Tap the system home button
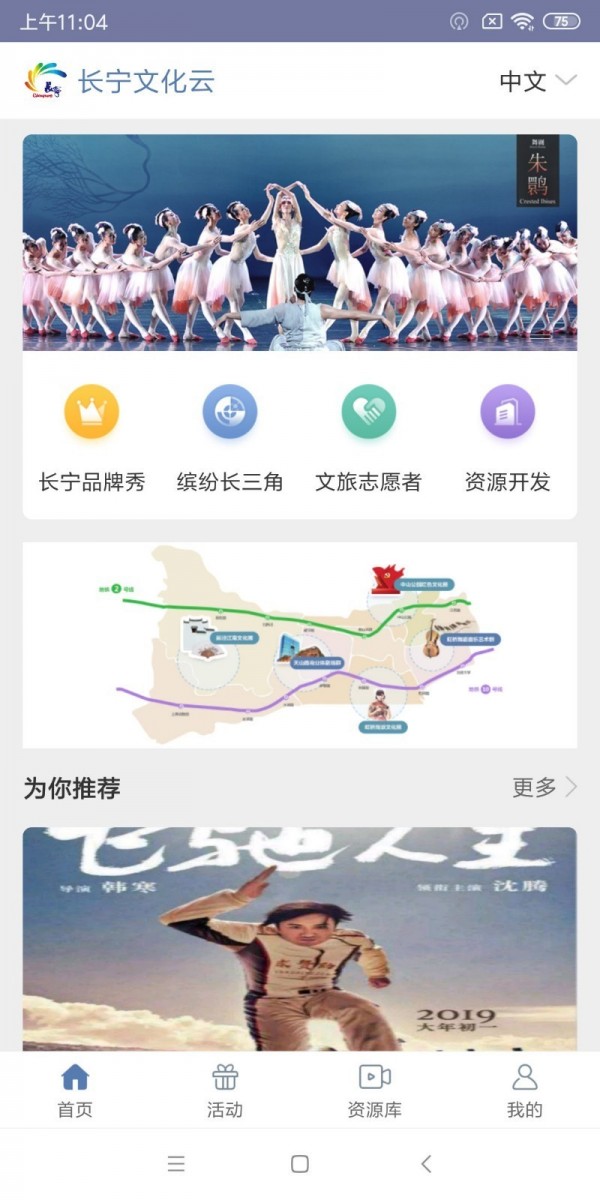Image resolution: width=600 pixels, height=1200 pixels. (299, 1164)
